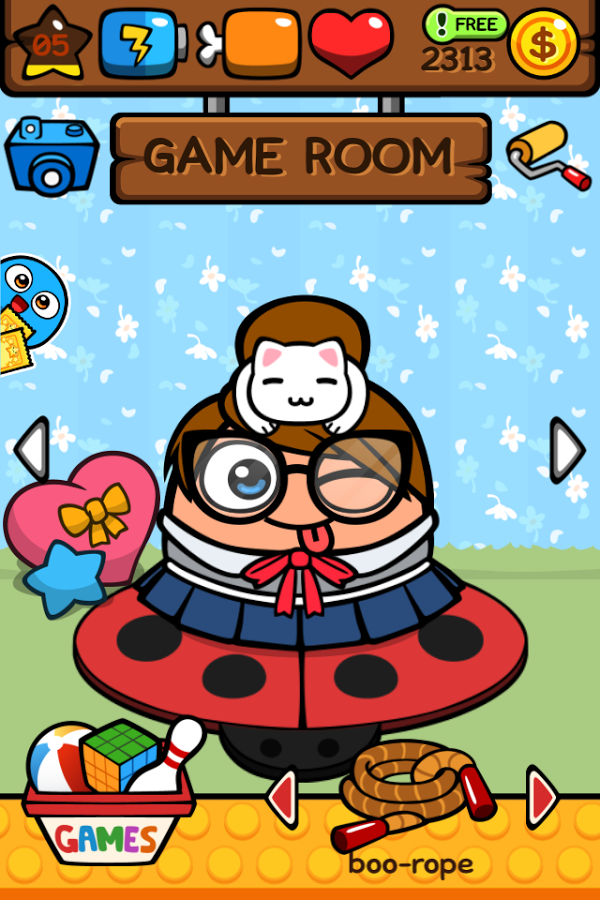Image resolution: width=600 pixels, height=900 pixels.
Task: Use the boo-rope jump rope
Action: click(412, 795)
